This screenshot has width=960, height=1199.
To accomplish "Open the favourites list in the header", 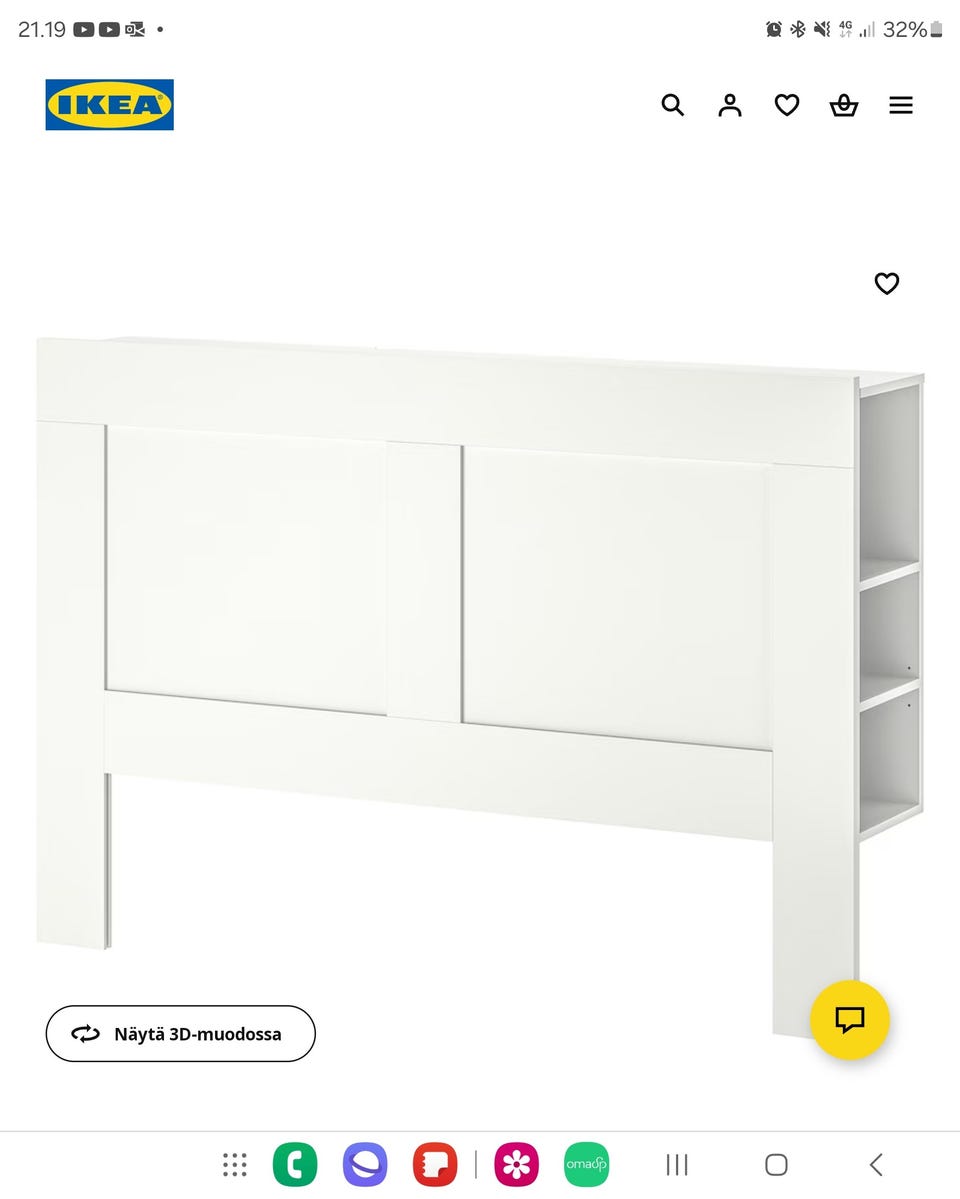I will click(787, 105).
